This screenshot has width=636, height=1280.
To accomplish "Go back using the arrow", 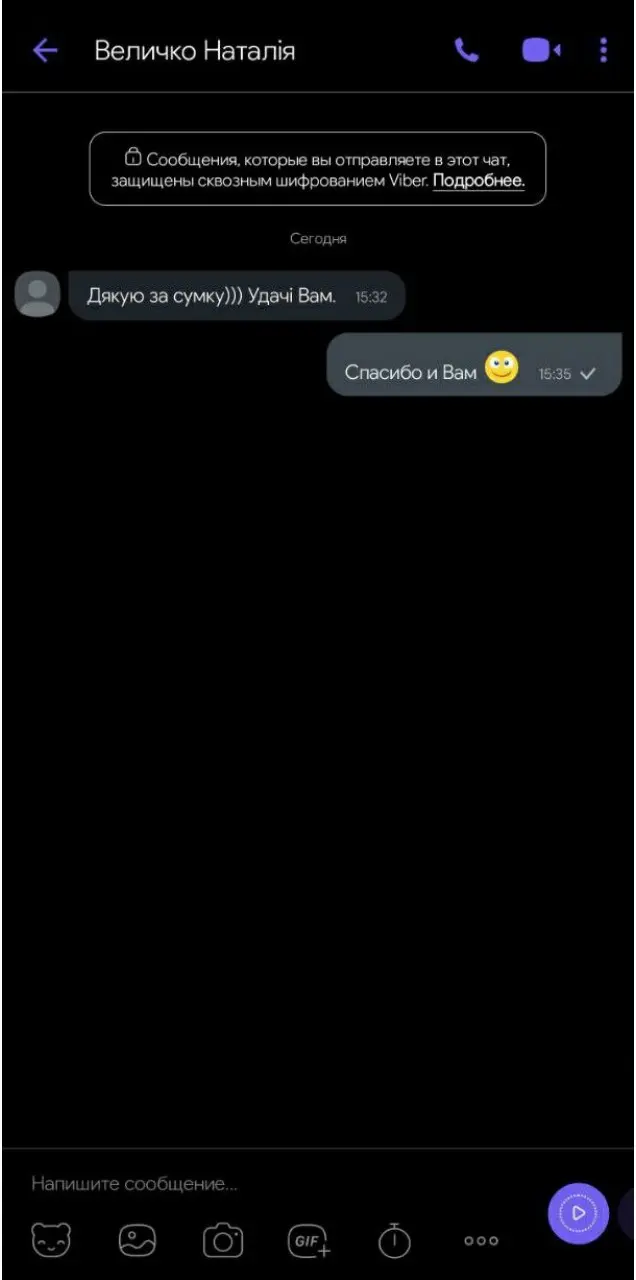I will pos(45,51).
